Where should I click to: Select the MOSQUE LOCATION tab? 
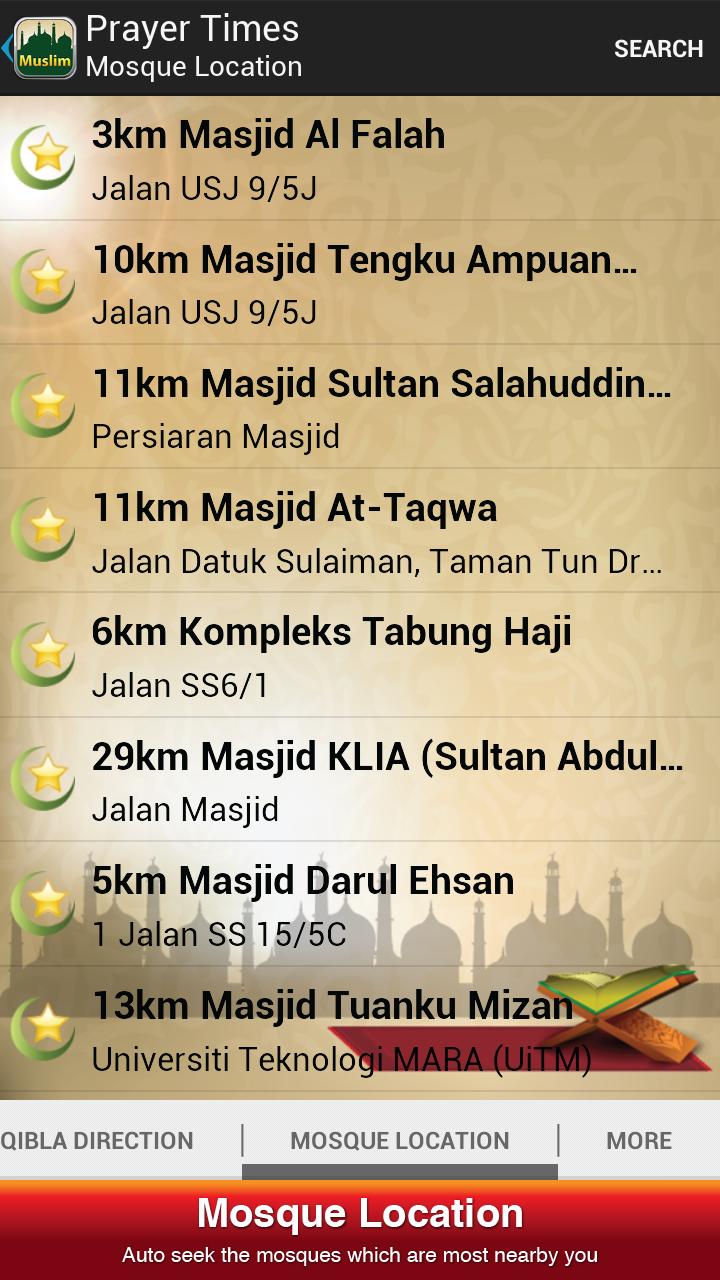click(x=397, y=1140)
